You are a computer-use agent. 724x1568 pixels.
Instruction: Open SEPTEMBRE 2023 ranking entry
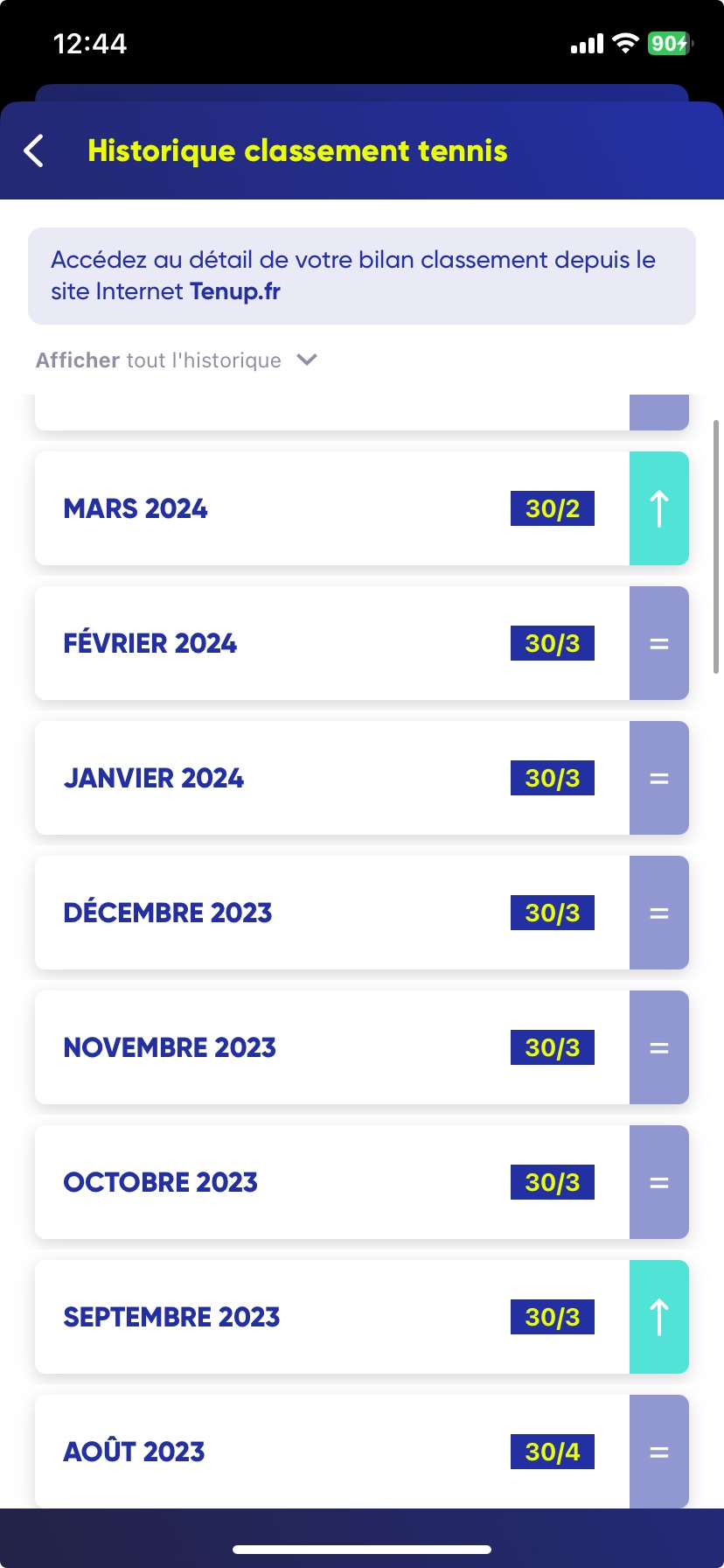point(362,1317)
